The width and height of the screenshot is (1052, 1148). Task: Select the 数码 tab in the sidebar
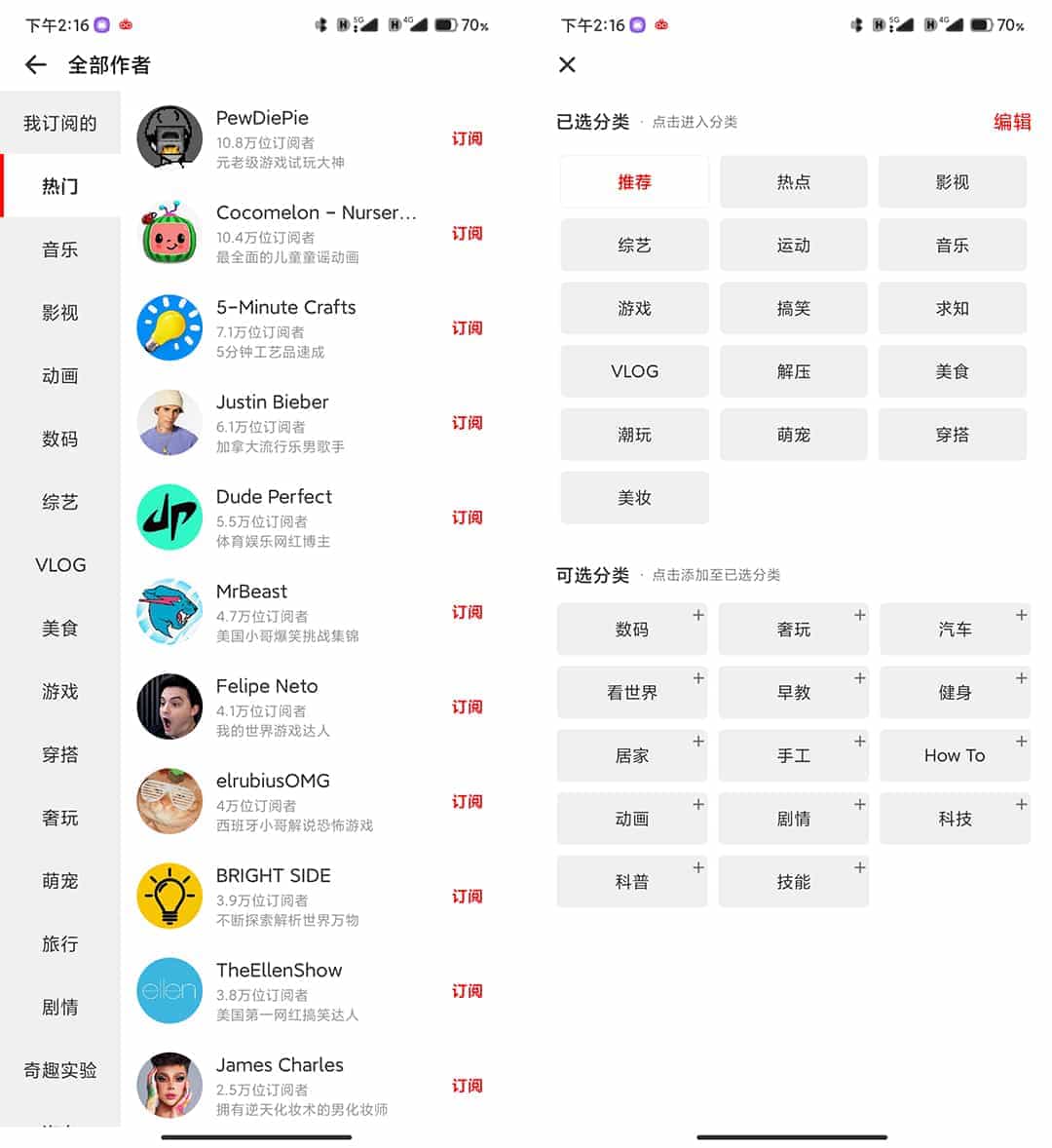tap(60, 440)
